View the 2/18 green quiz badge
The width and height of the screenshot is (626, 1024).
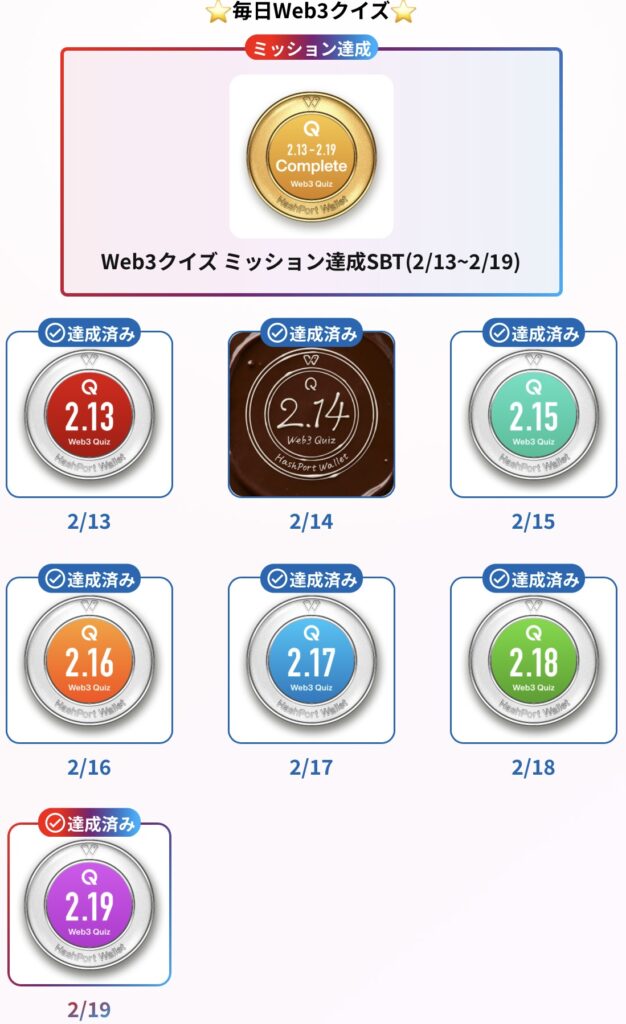point(533,661)
